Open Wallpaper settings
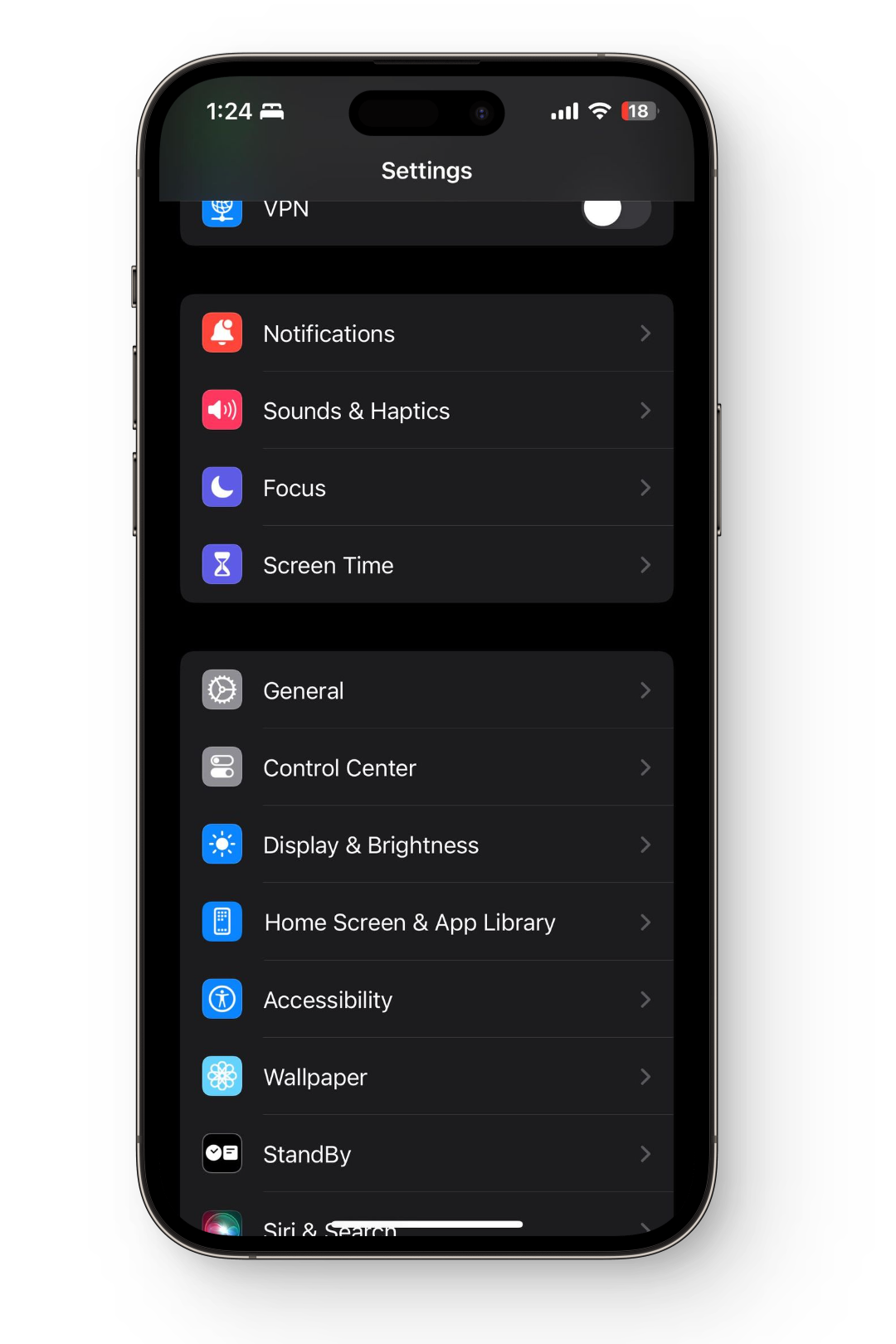This screenshot has width=896, height=1344. [x=426, y=1077]
